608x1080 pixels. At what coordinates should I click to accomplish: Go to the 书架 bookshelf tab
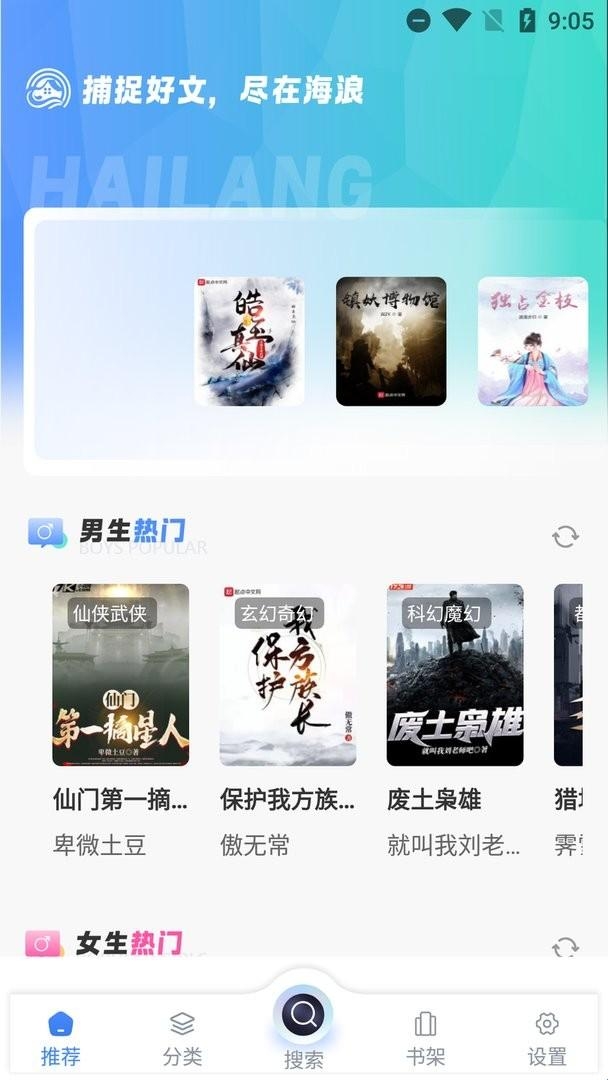(x=425, y=1038)
